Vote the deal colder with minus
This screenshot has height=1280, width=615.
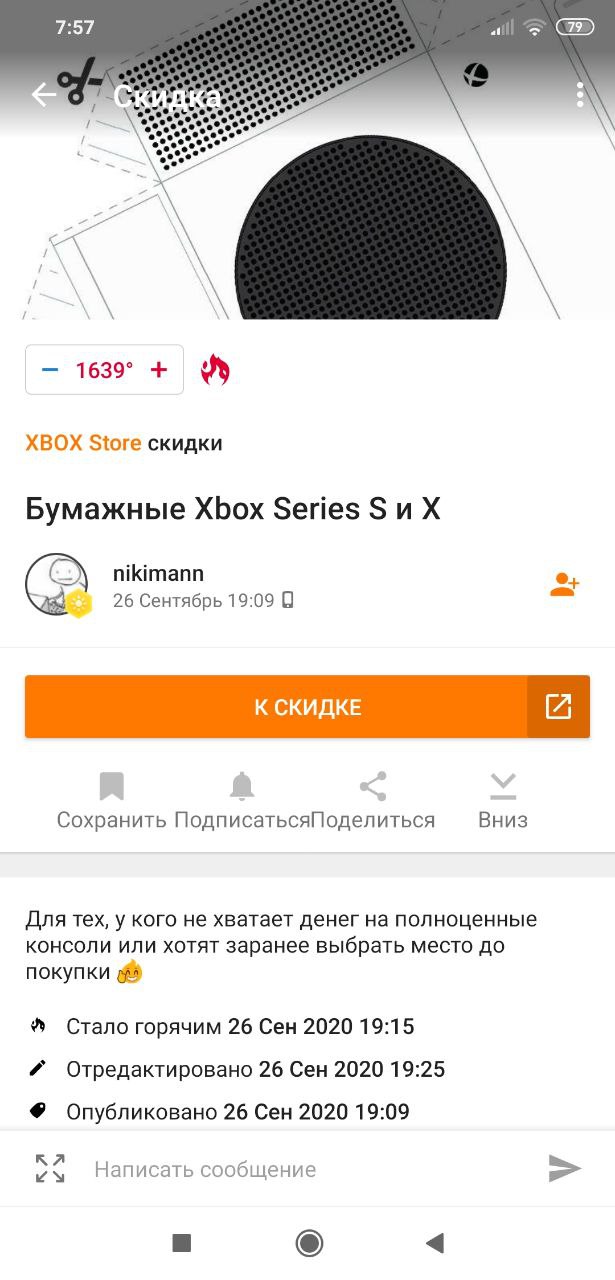click(x=50, y=370)
